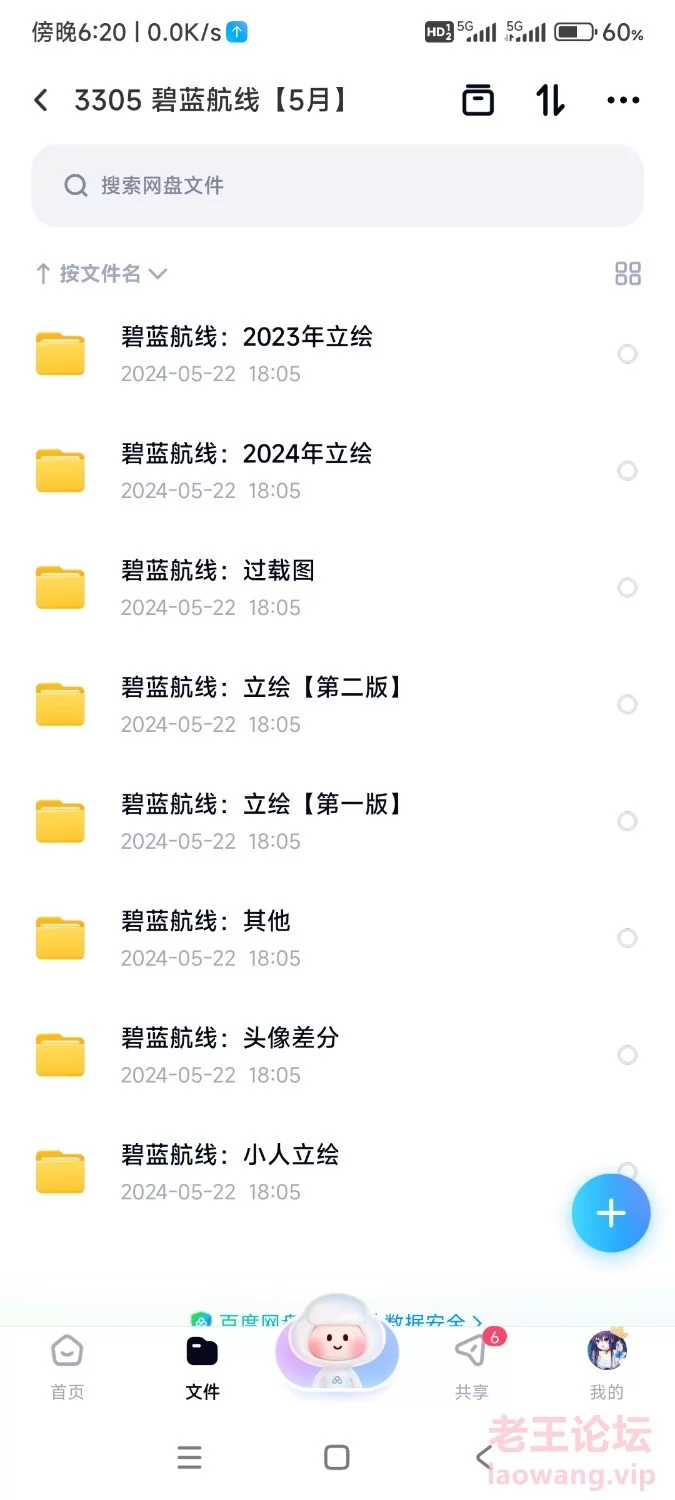Select the 碧蓝航线：其他 folder circle
Image resolution: width=675 pixels, height=1500 pixels.
pyautogui.click(x=627, y=938)
